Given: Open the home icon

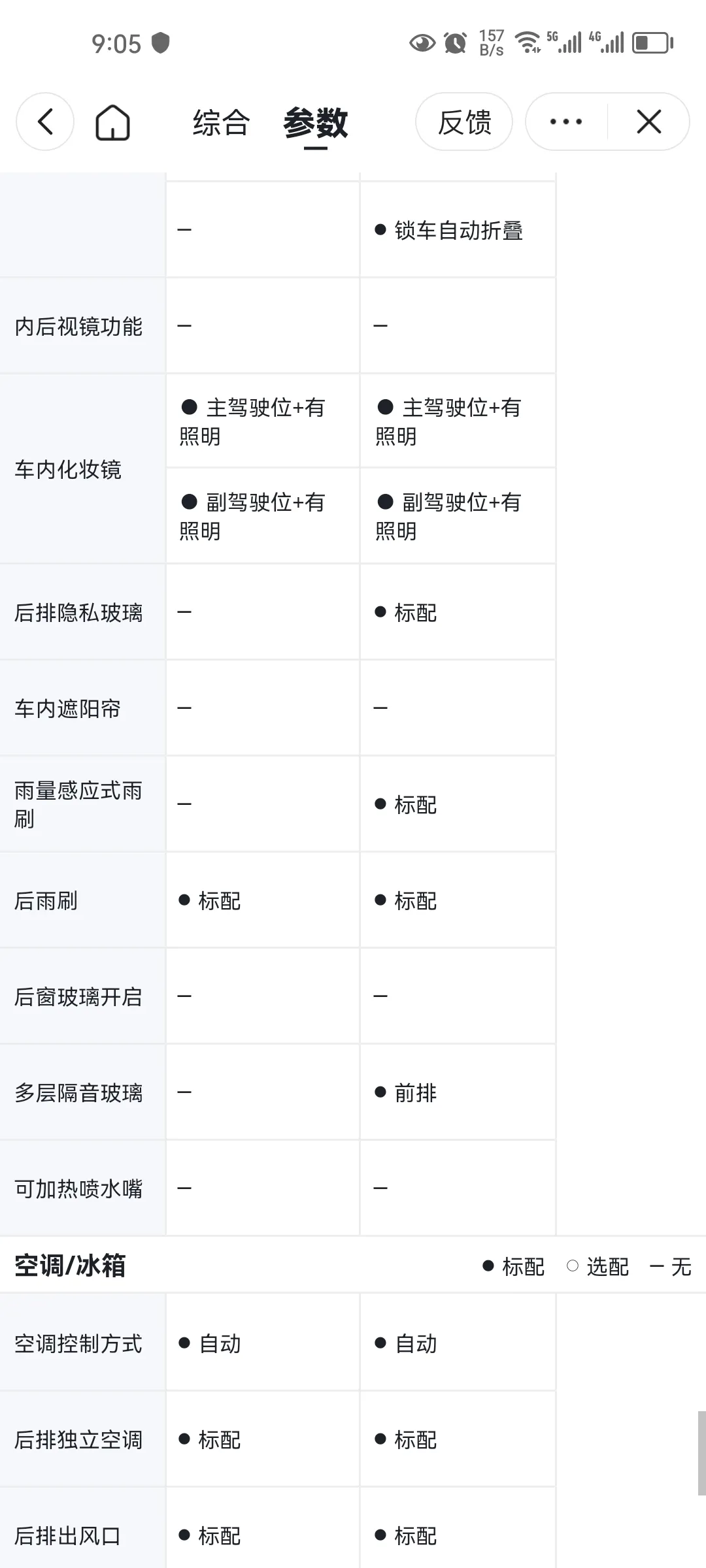Looking at the screenshot, I should click(x=113, y=122).
